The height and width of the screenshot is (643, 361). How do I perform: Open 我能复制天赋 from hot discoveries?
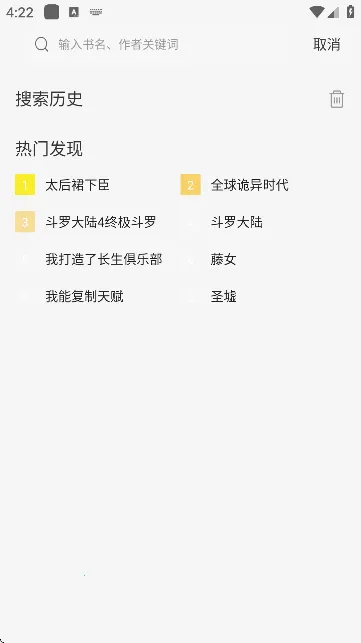click(85, 296)
